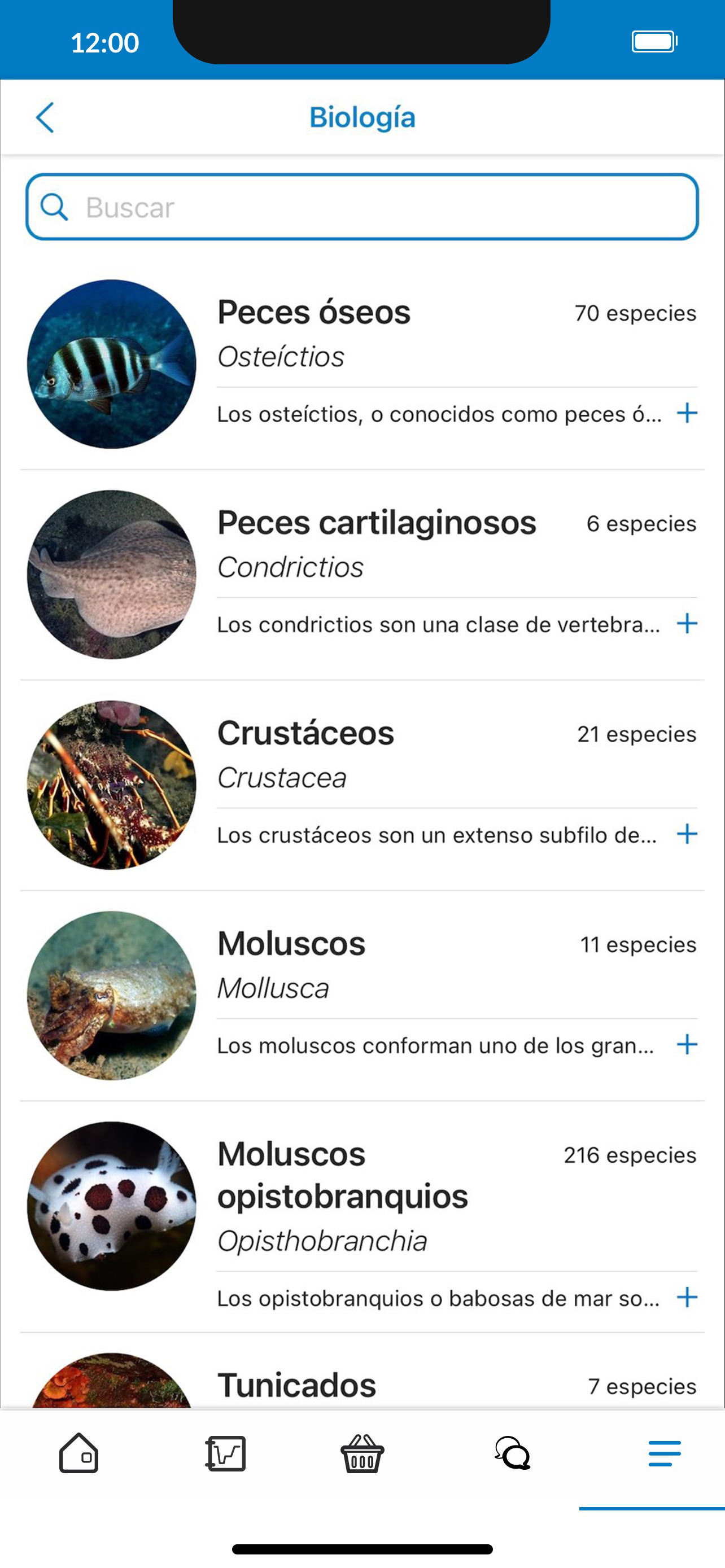Expand the Moluscos opistobranquios description
The height and width of the screenshot is (1568, 725).
click(x=687, y=1297)
